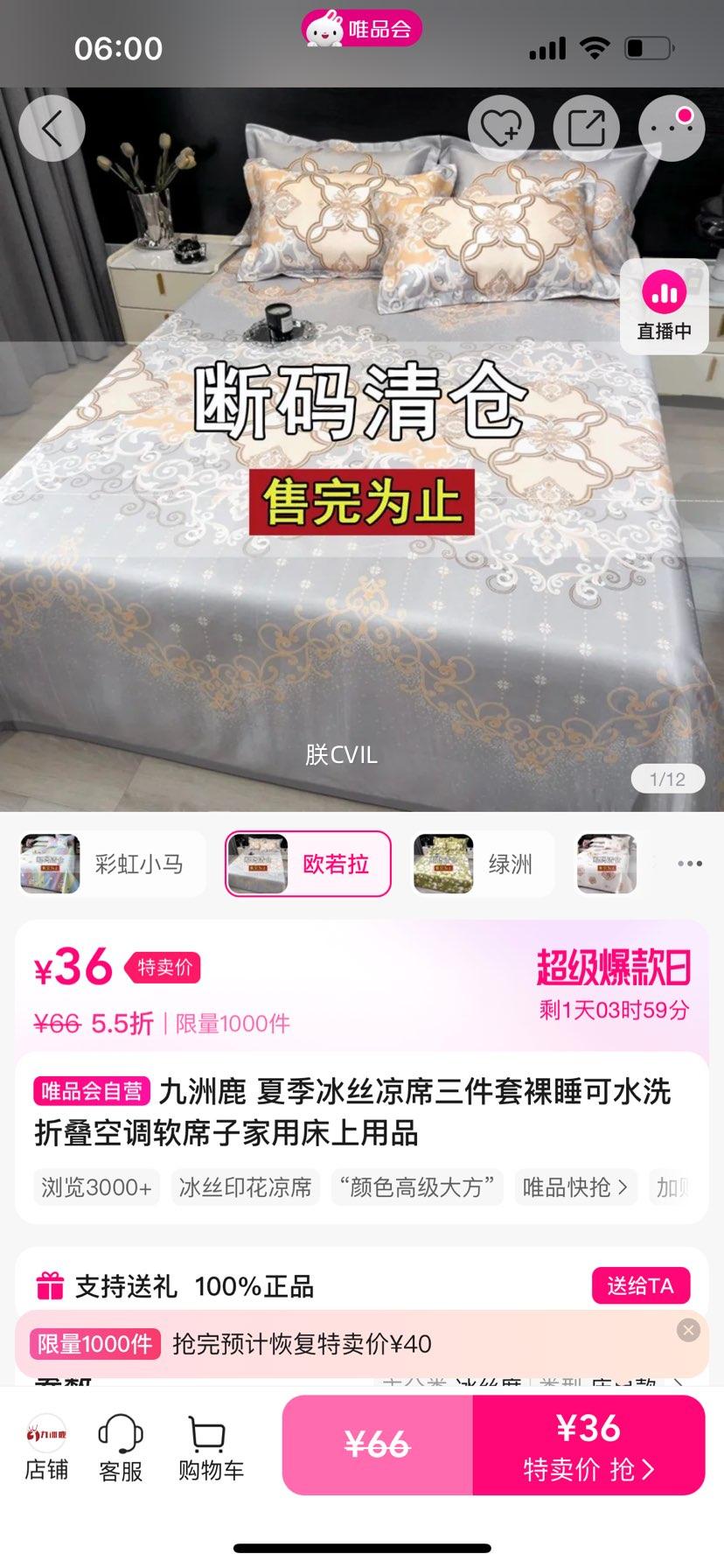Share this product

pos(586,129)
